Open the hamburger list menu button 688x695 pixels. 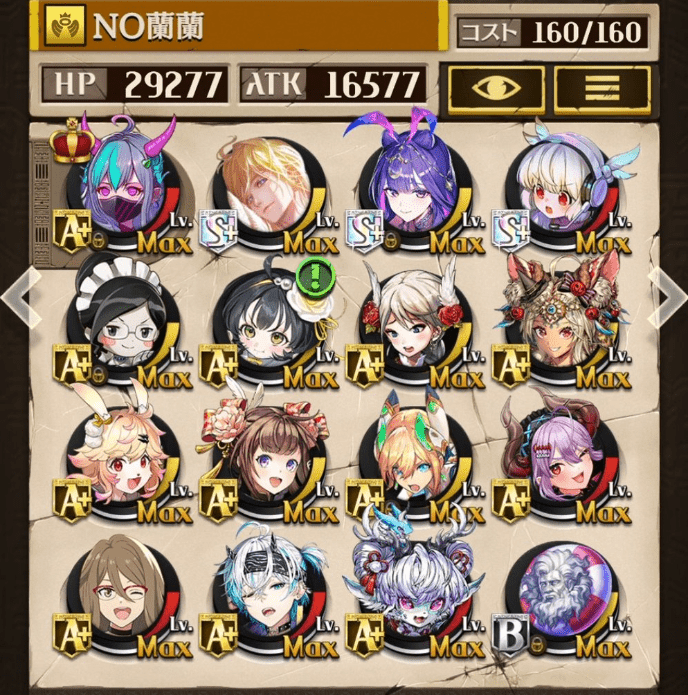click(x=602, y=87)
